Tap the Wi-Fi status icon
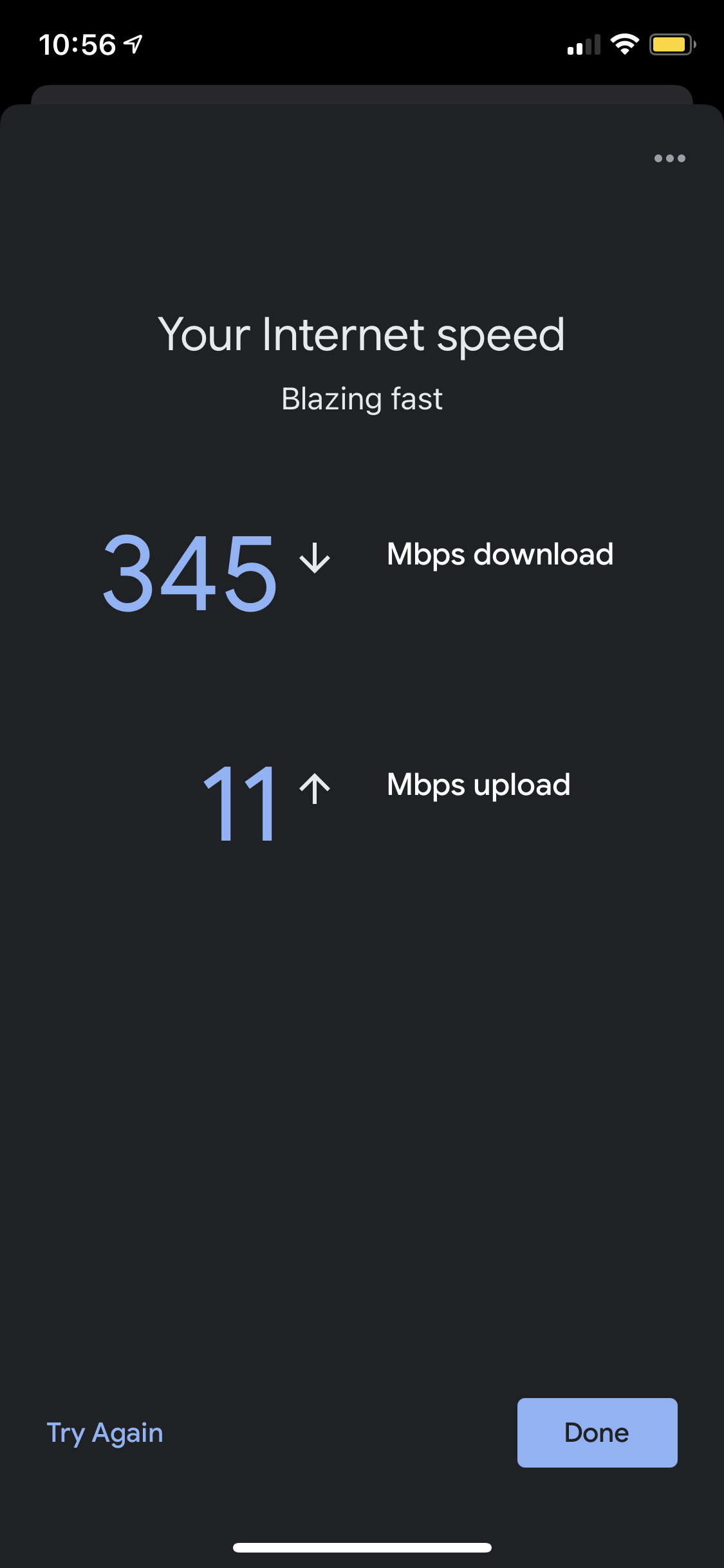The height and width of the screenshot is (1568, 724). point(624,44)
